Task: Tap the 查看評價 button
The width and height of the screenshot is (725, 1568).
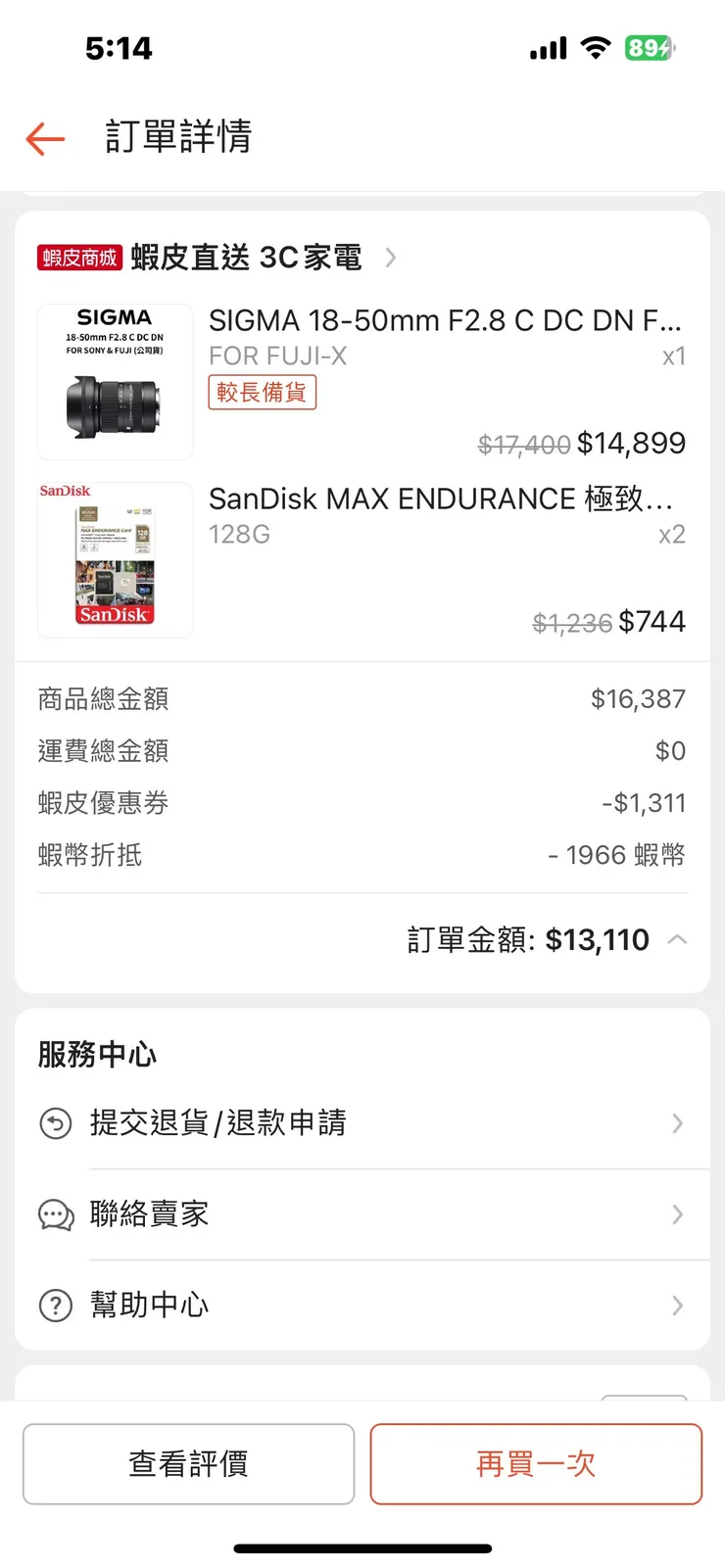Action: click(x=188, y=1463)
